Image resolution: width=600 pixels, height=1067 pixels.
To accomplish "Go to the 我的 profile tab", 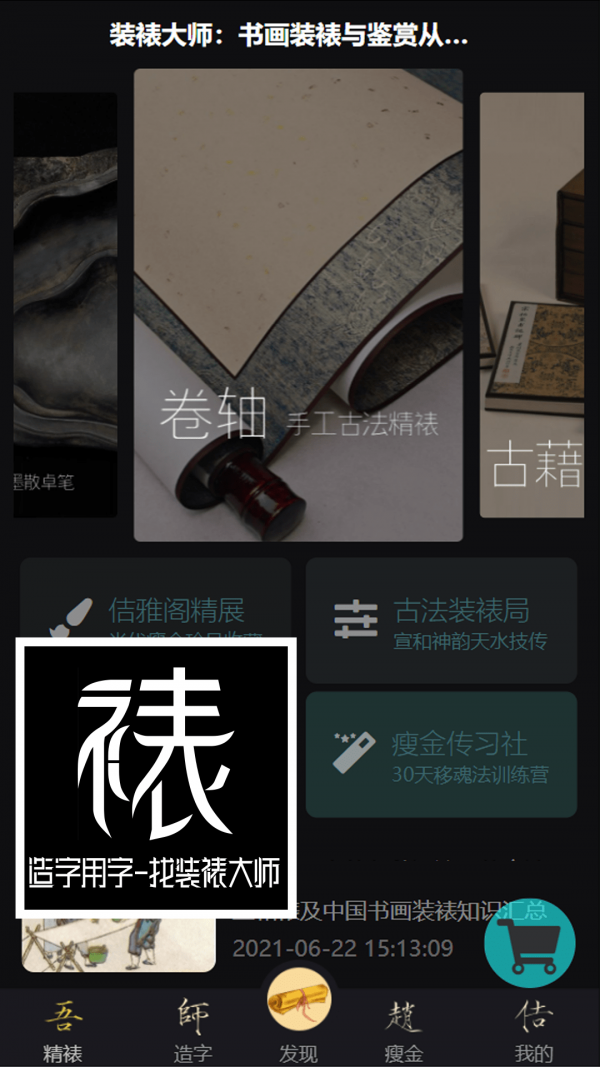I will tap(534, 1030).
